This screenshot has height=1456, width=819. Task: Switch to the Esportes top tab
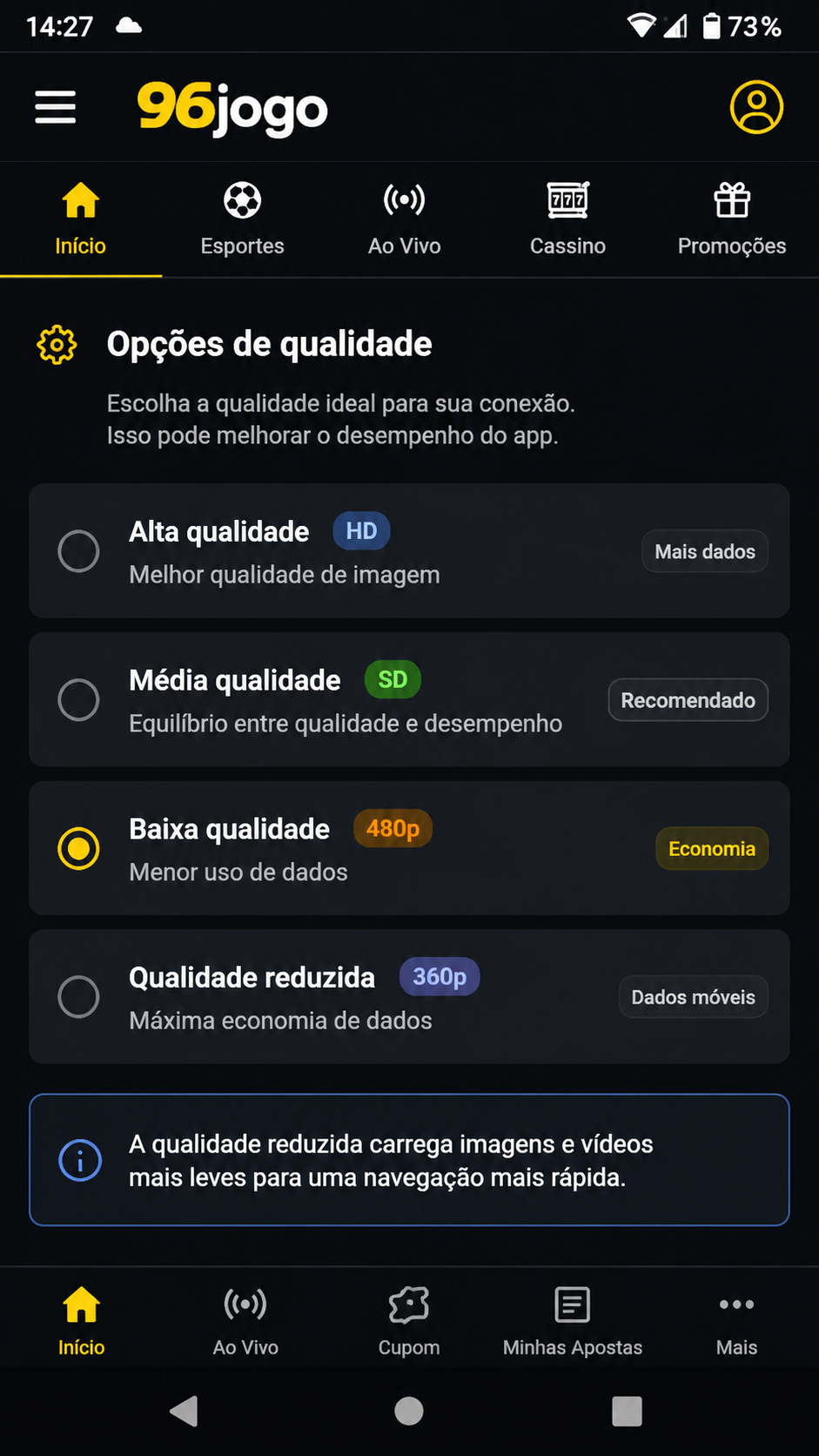click(x=242, y=219)
